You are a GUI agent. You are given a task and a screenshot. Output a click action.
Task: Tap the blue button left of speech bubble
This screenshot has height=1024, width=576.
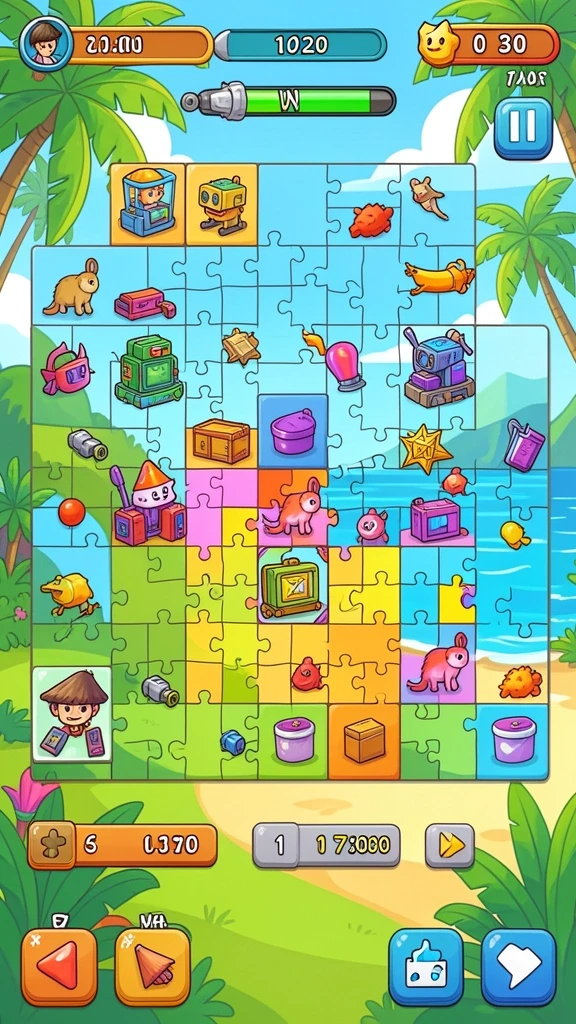click(x=426, y=967)
